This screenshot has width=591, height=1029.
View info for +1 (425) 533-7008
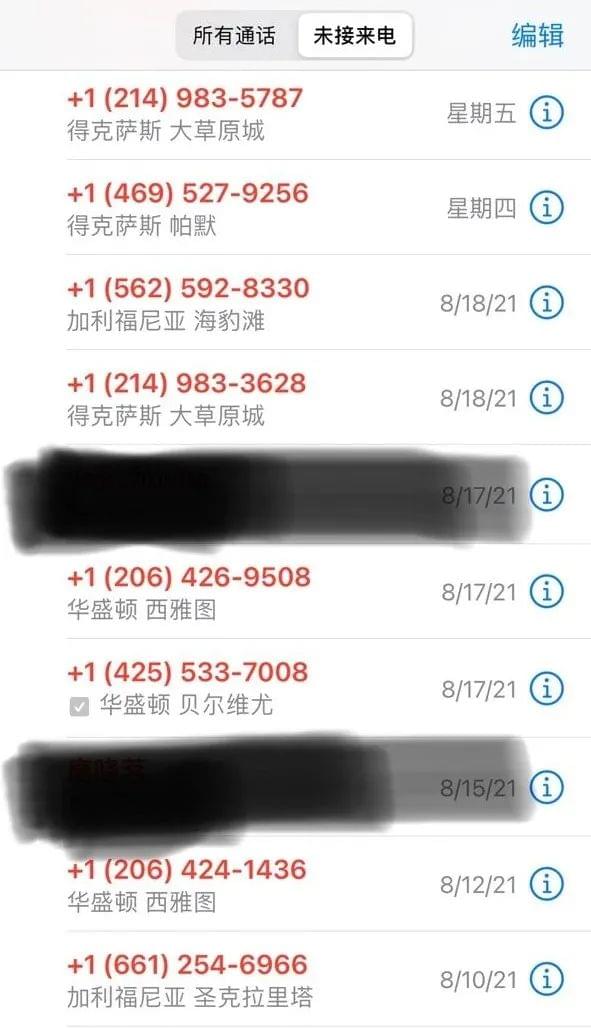point(546,688)
